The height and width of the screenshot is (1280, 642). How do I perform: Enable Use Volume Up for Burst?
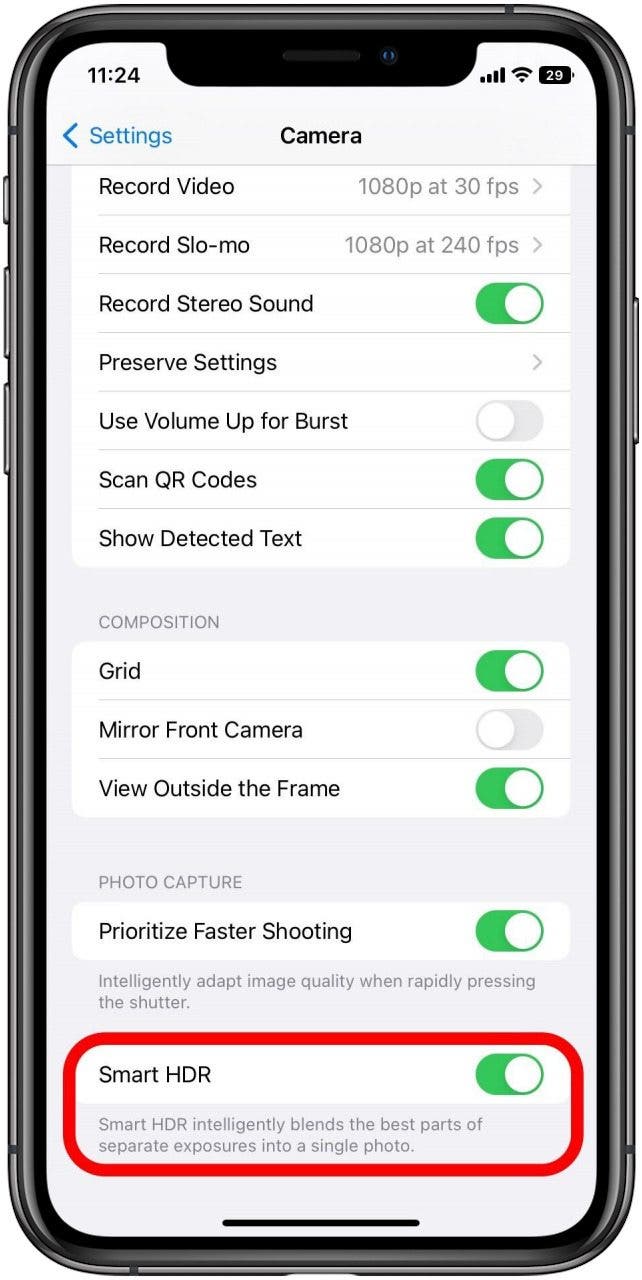509,421
